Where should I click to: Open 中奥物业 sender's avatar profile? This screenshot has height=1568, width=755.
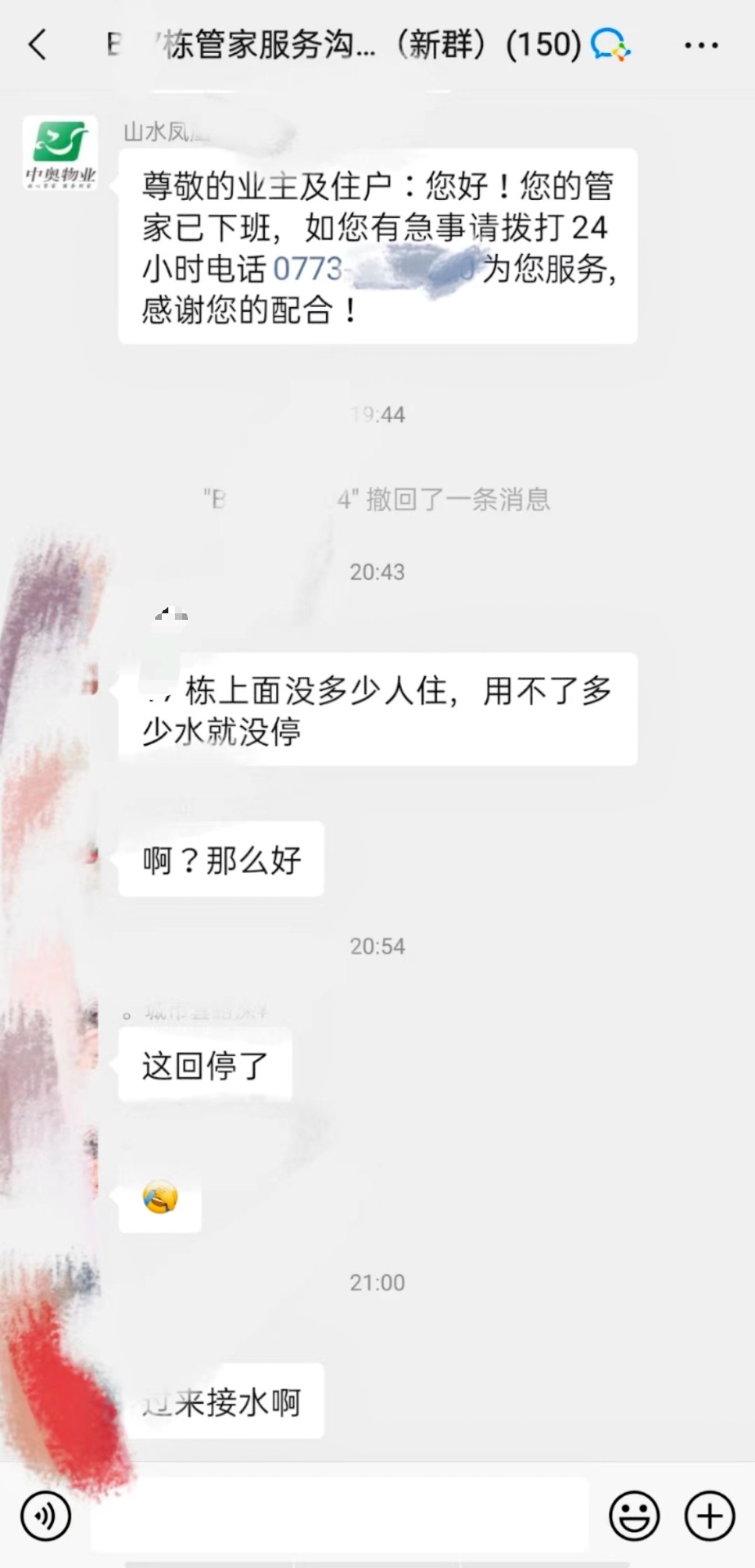(x=60, y=154)
